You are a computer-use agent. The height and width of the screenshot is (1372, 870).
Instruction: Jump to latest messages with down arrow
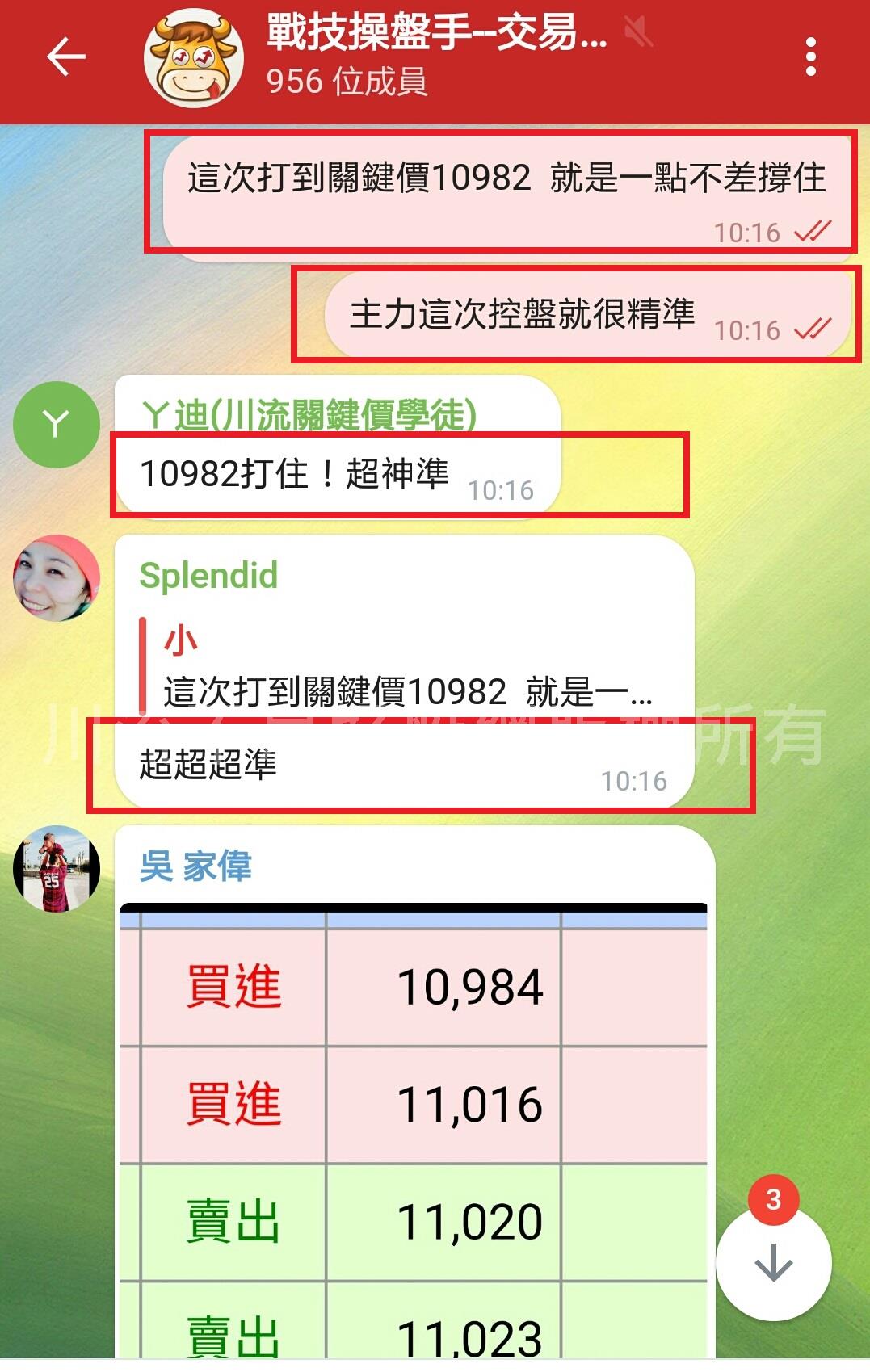coord(773,1263)
